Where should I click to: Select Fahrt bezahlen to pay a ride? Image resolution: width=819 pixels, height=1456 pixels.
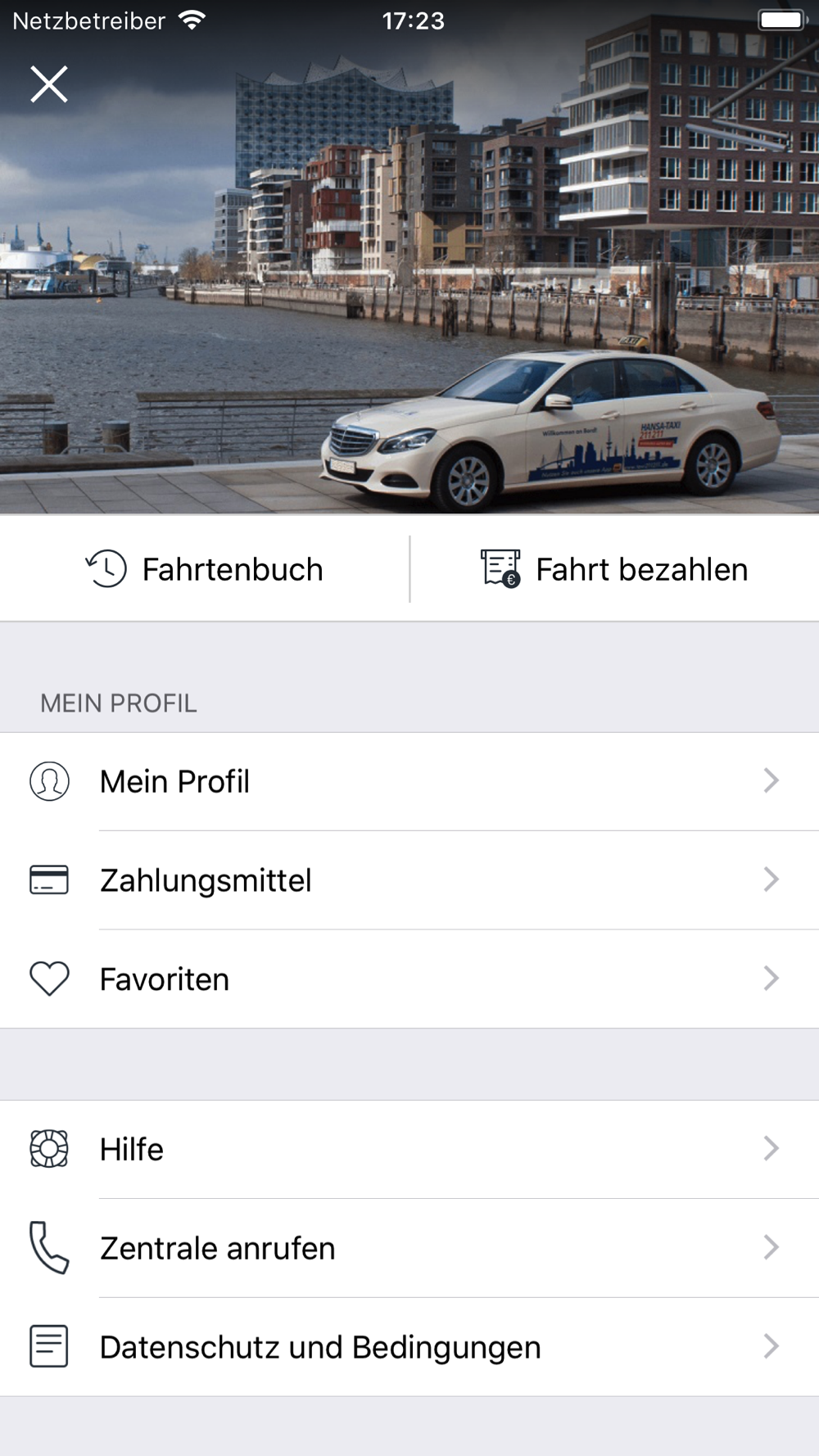pos(614,569)
